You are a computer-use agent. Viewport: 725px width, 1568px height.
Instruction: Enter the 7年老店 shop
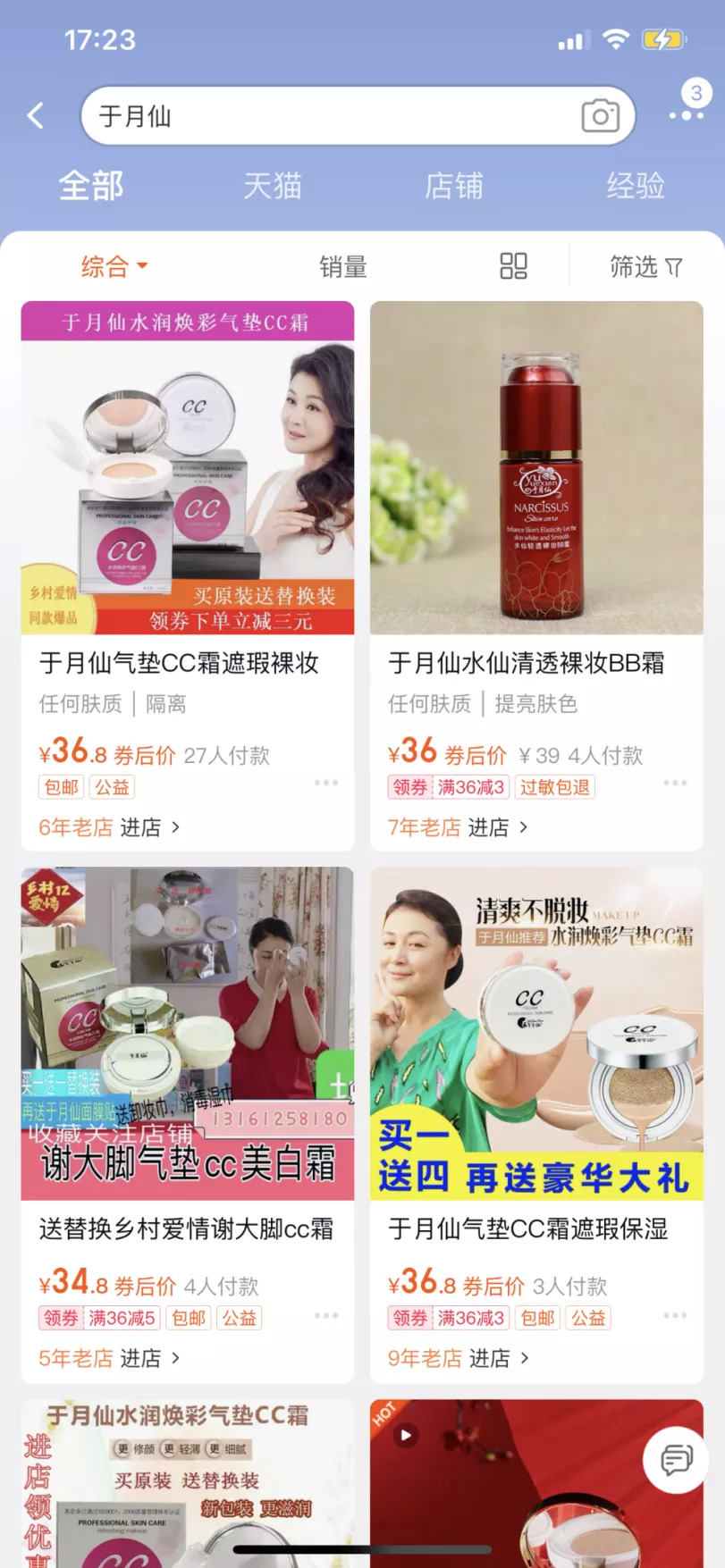(x=458, y=828)
